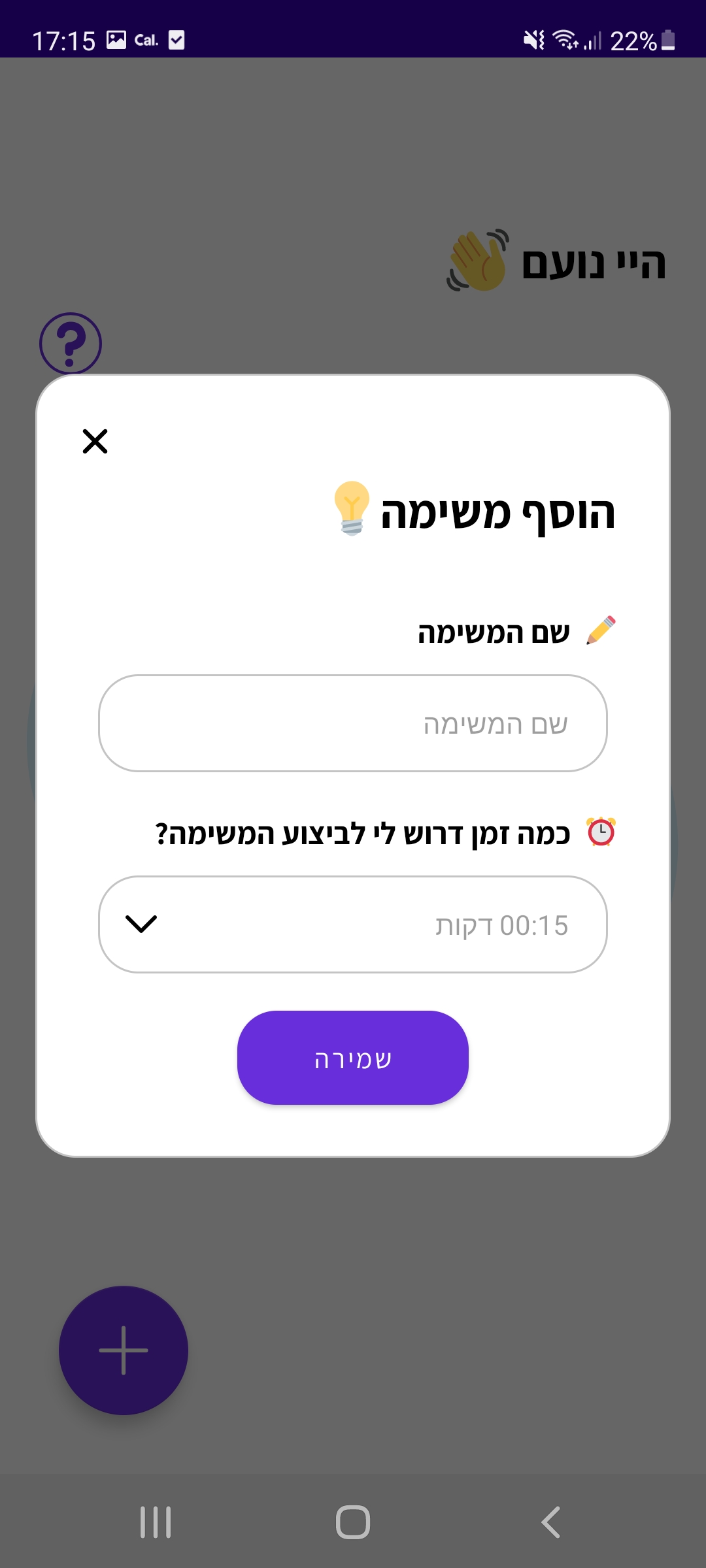Tap the screenshot notification icon in status bar
Viewport: 706px width, 1568px height.
(118, 40)
